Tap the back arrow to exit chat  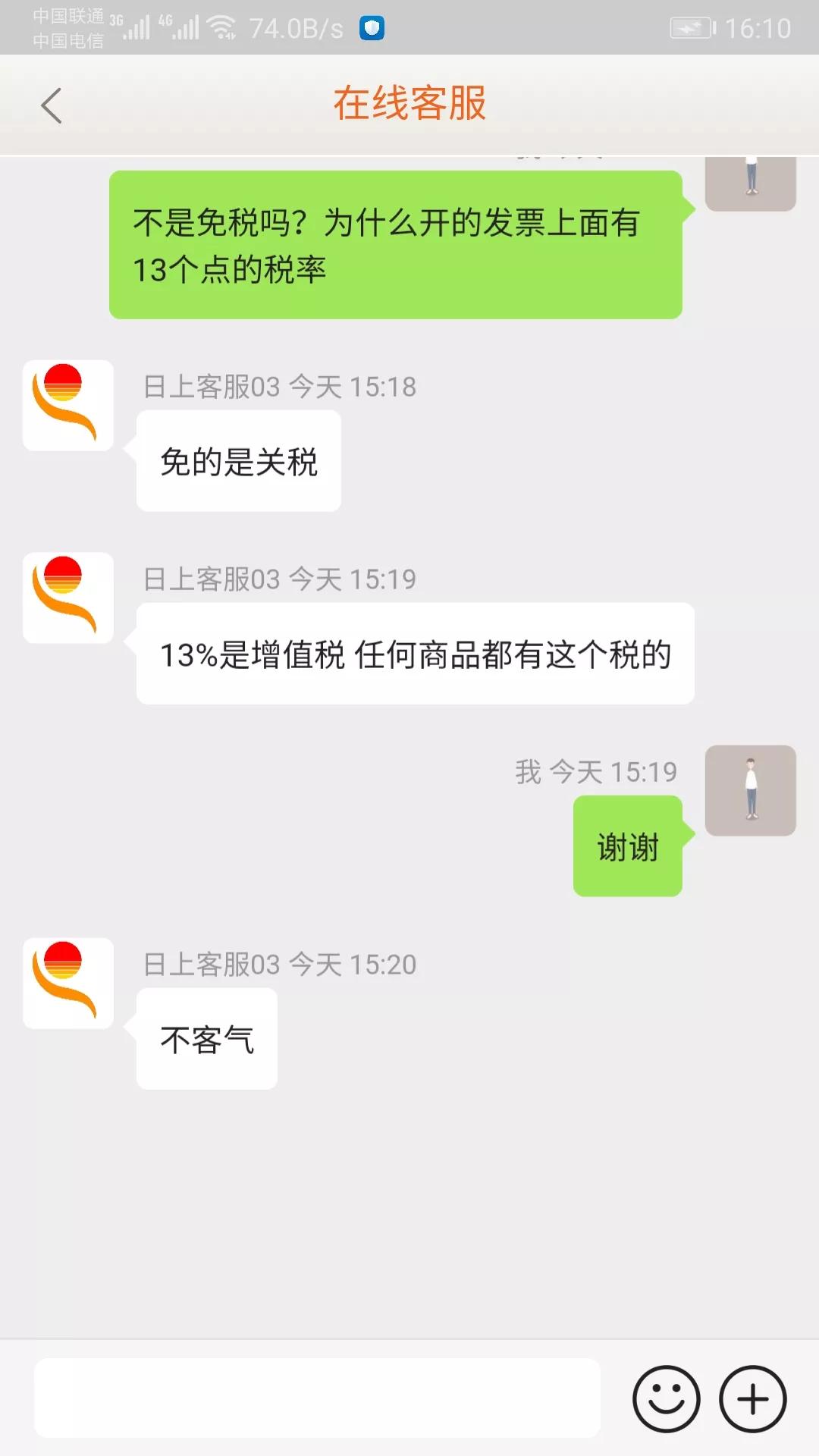point(52,105)
